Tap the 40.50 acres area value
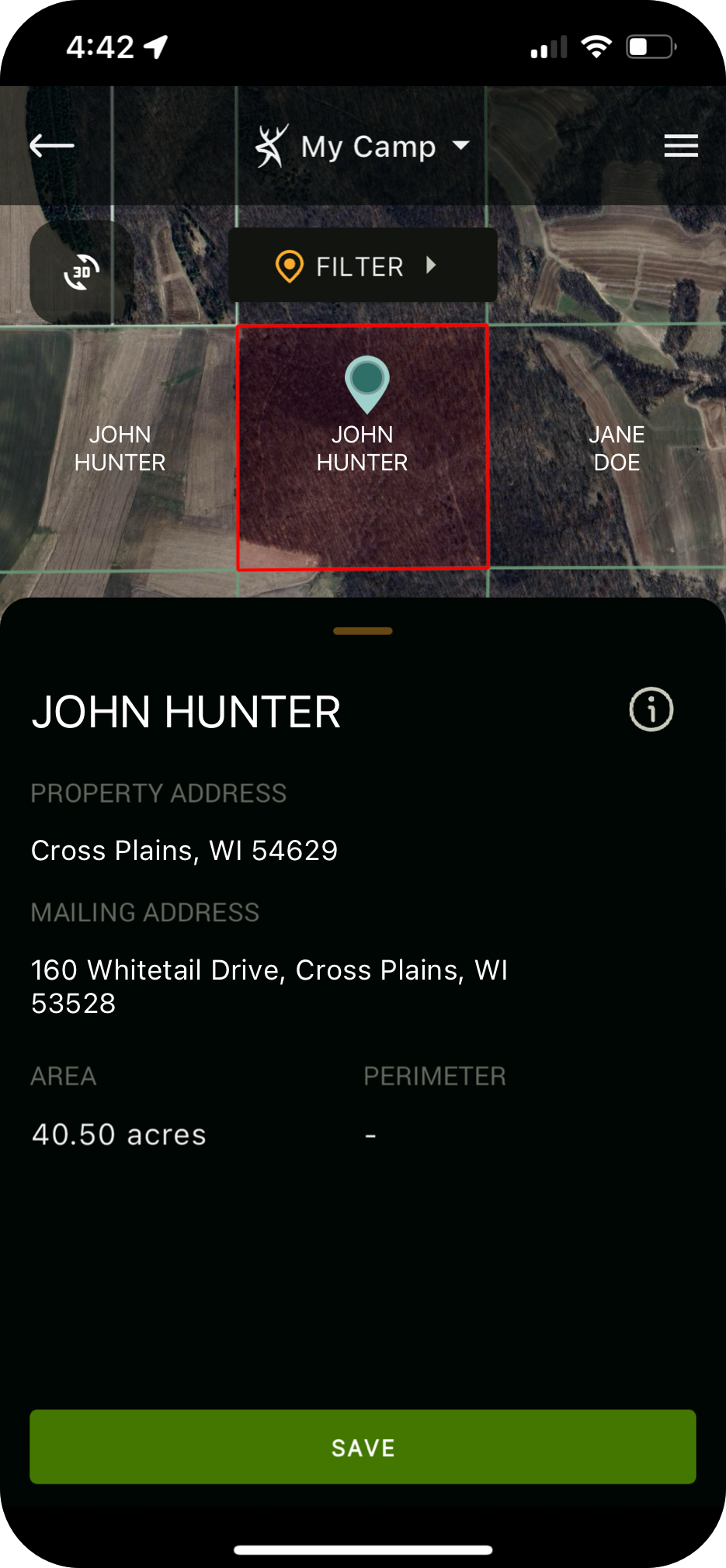Image resolution: width=726 pixels, height=1568 pixels. coord(119,1134)
